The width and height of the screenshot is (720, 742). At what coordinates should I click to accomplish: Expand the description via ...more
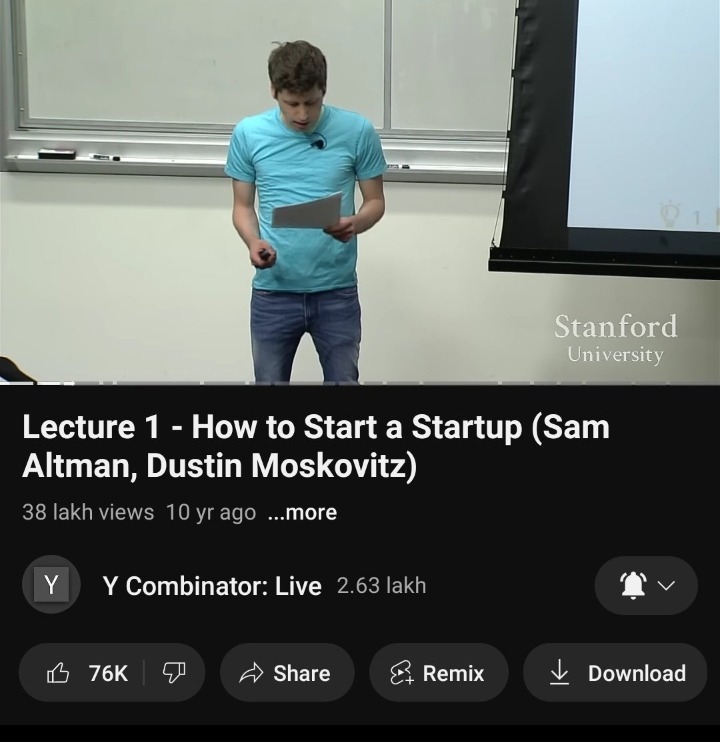303,512
